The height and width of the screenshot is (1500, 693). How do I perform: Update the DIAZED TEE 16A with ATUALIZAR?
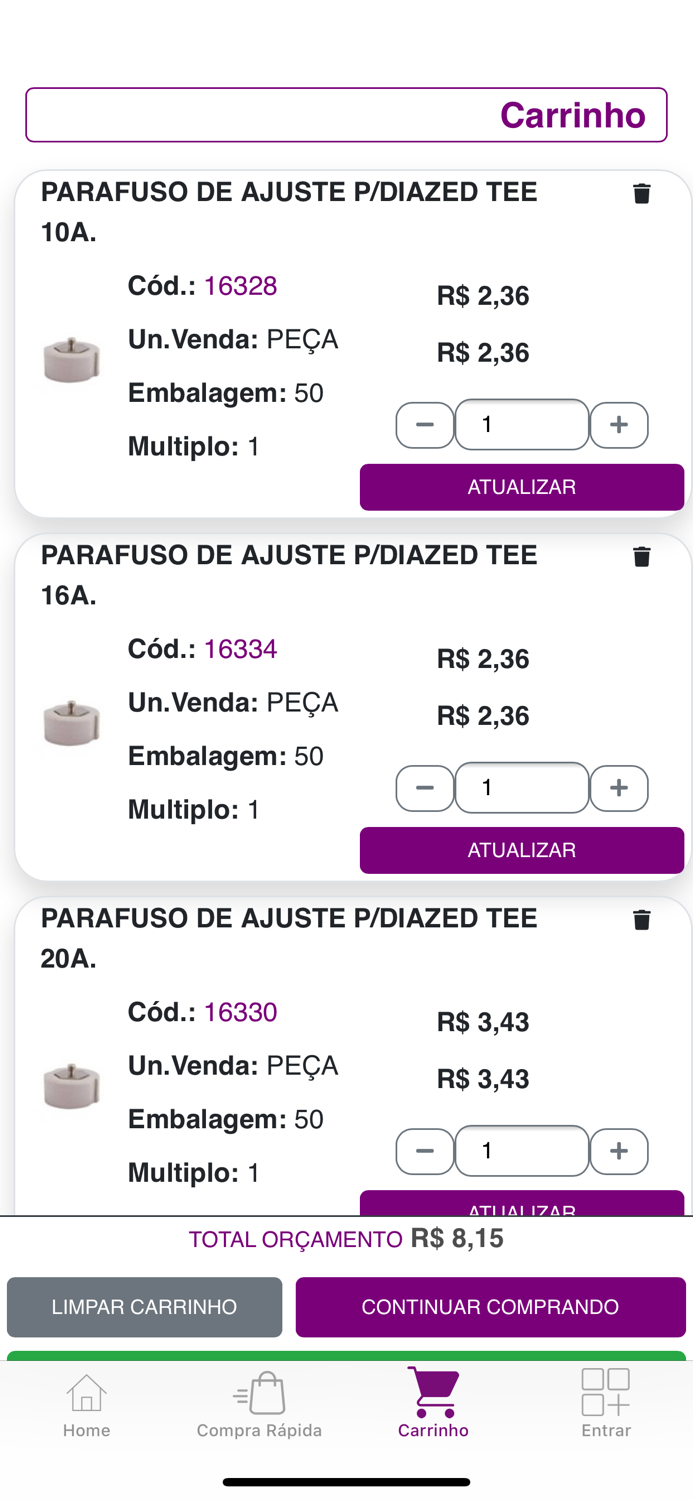[521, 850]
